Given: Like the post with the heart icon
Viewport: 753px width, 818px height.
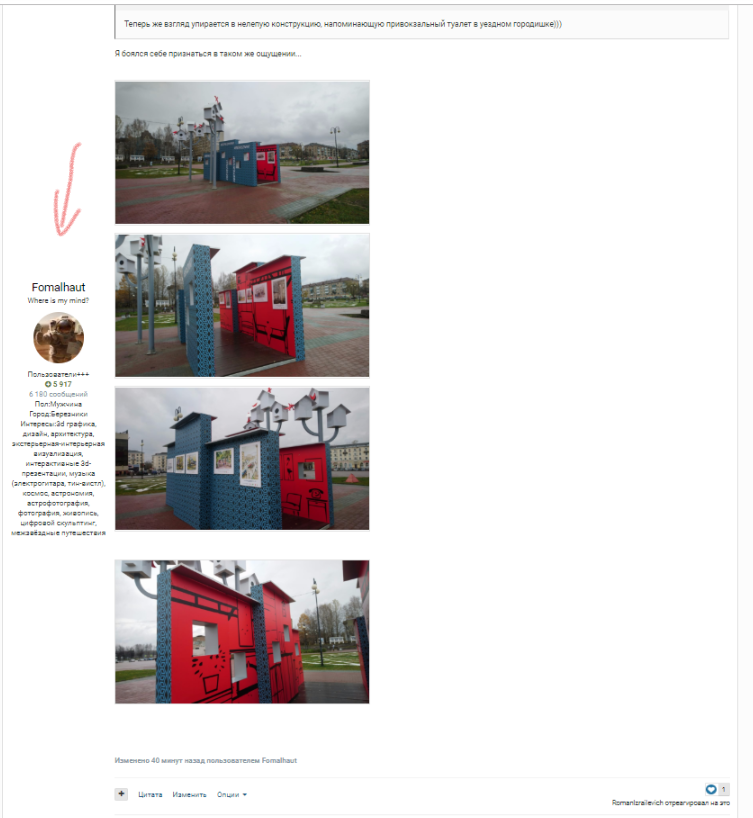Looking at the screenshot, I should point(712,789).
